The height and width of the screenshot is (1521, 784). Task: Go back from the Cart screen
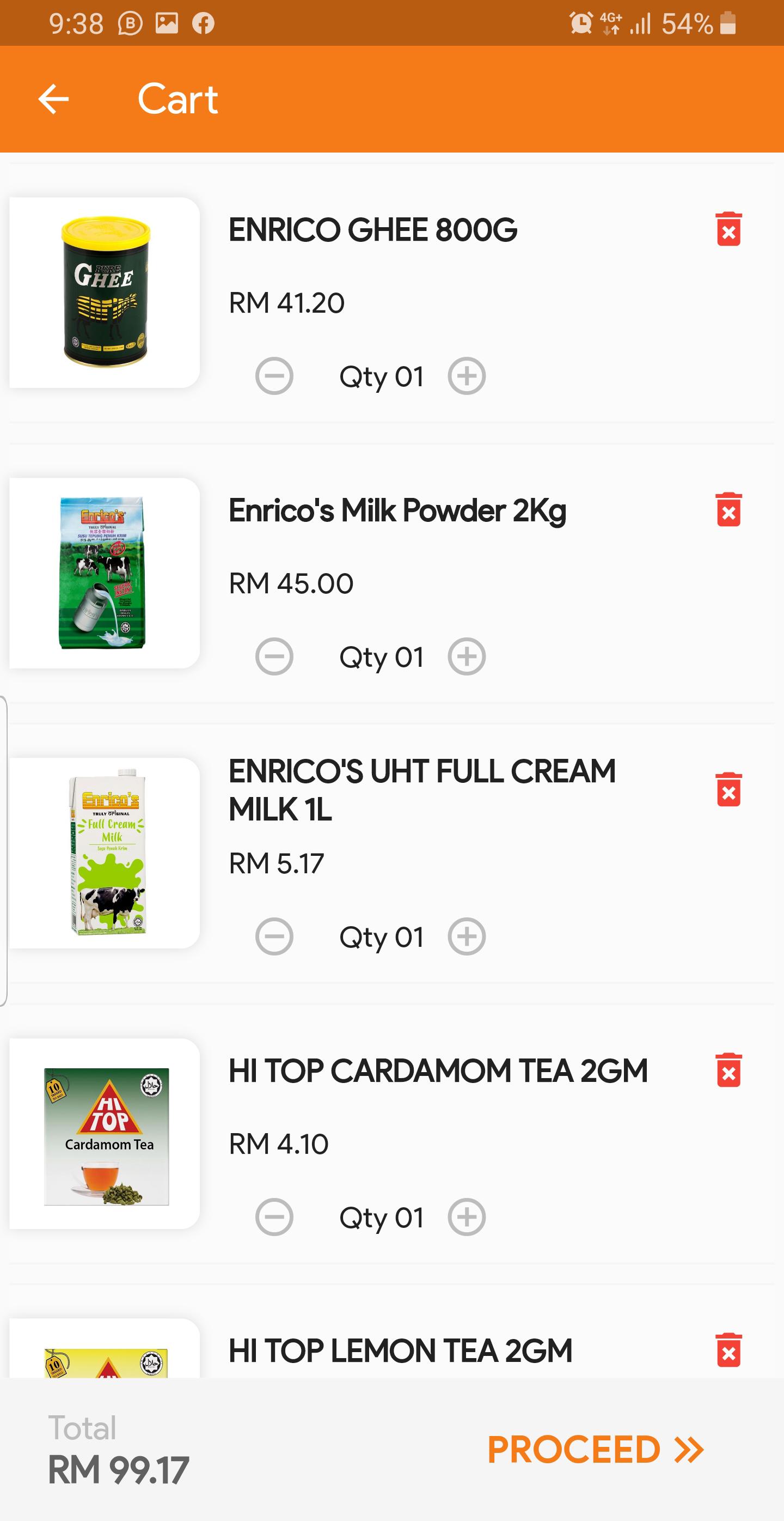point(54,99)
